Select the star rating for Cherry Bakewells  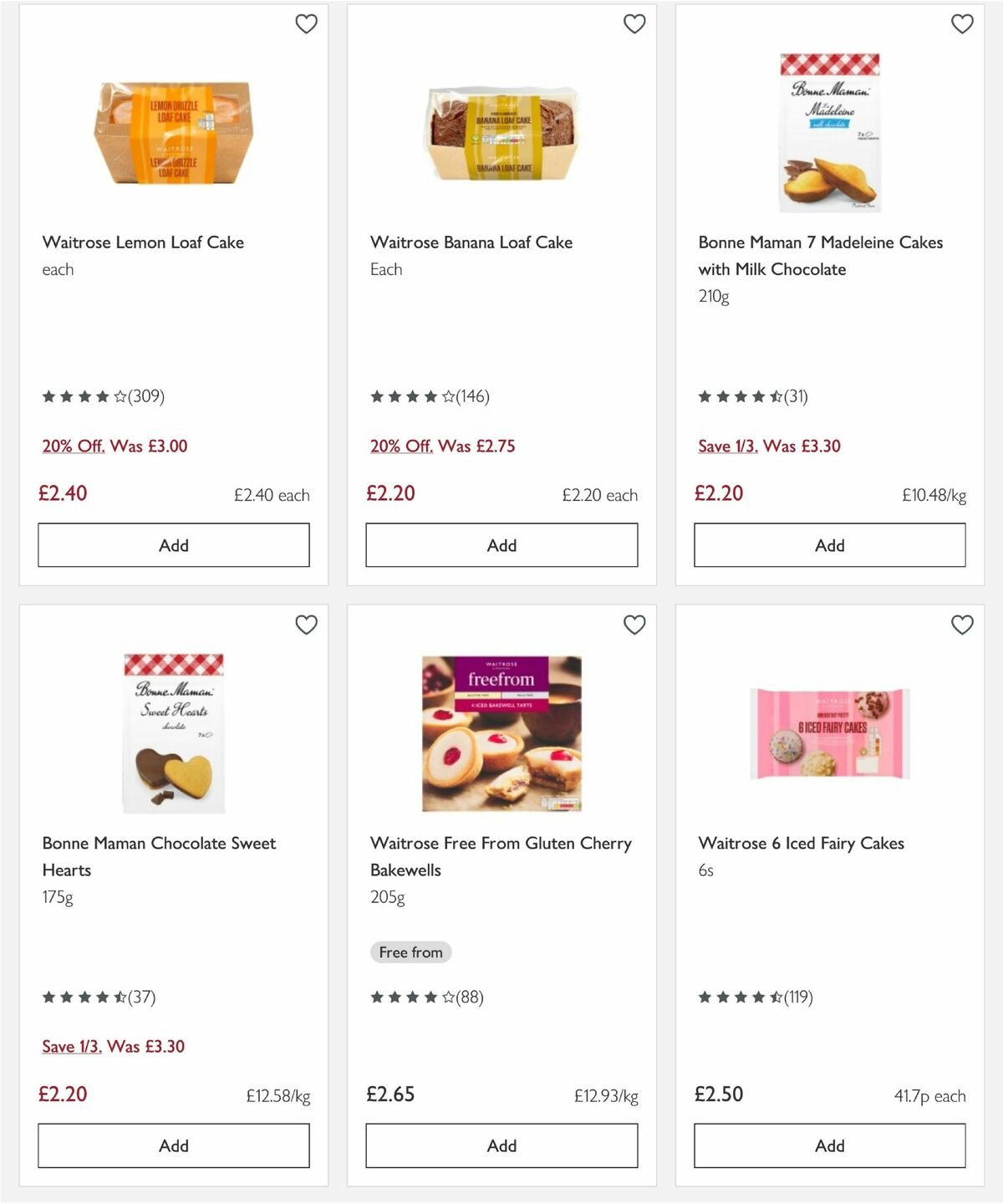tap(410, 997)
